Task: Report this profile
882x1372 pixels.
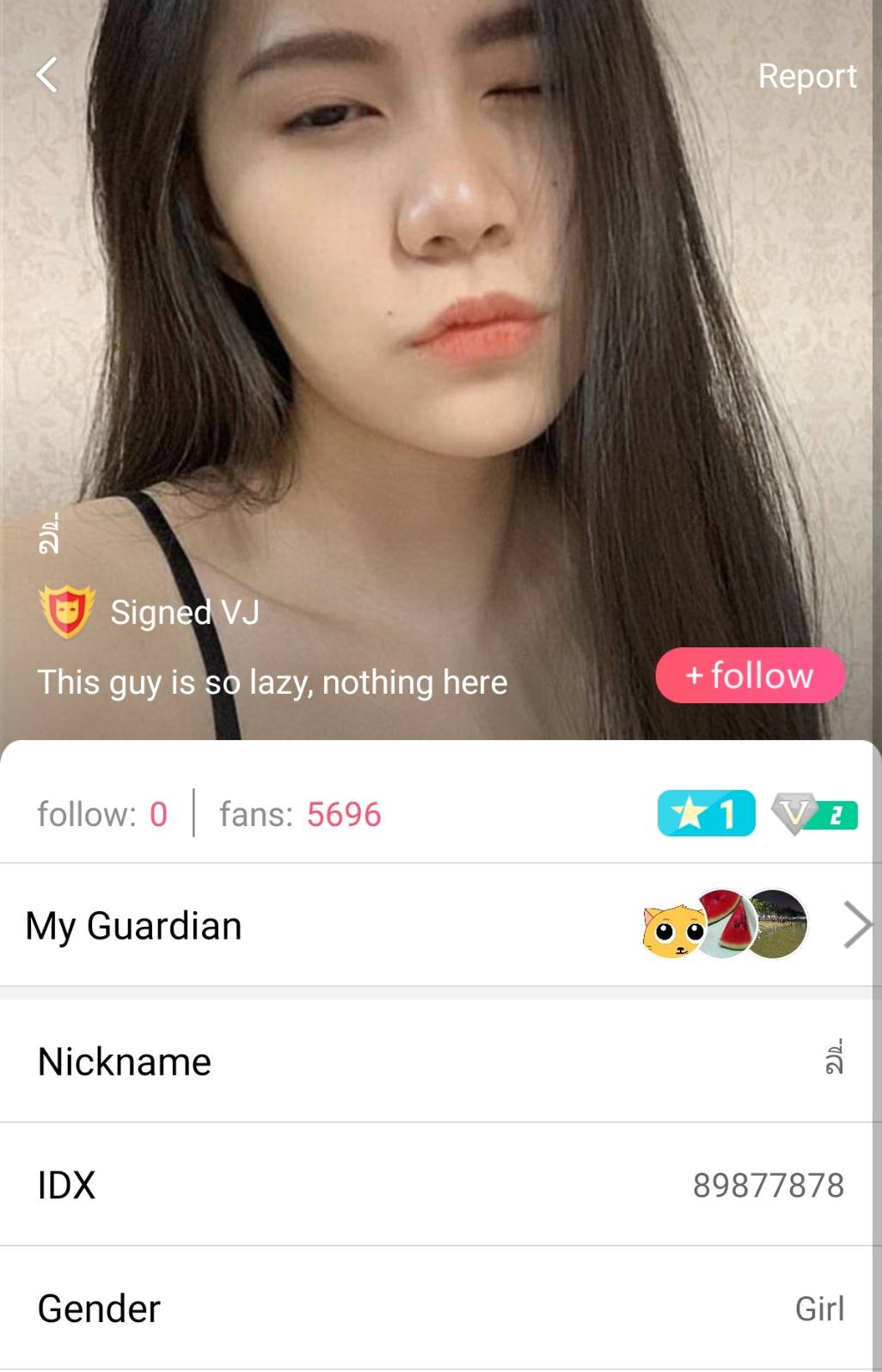Action: pyautogui.click(x=806, y=77)
